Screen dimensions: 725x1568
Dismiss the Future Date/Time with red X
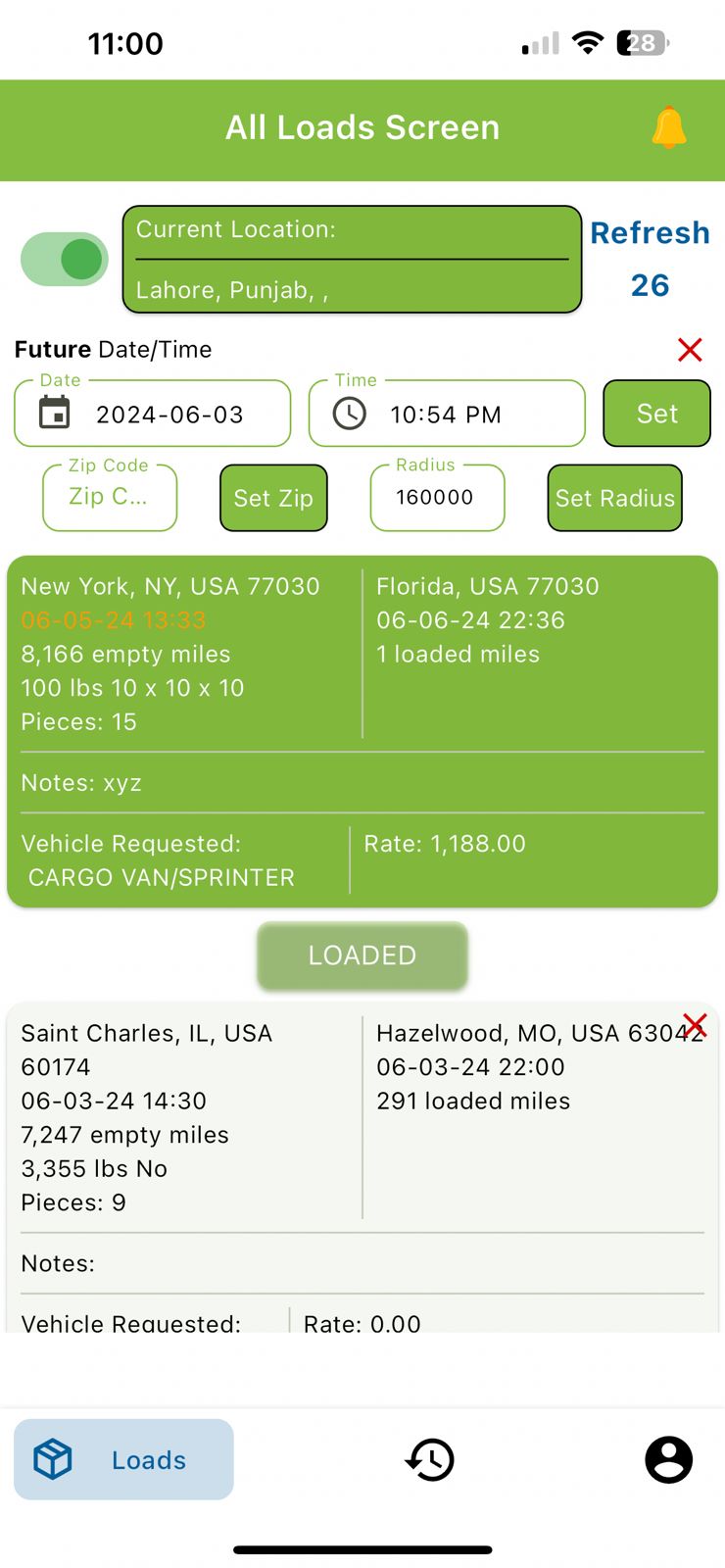pyautogui.click(x=690, y=350)
